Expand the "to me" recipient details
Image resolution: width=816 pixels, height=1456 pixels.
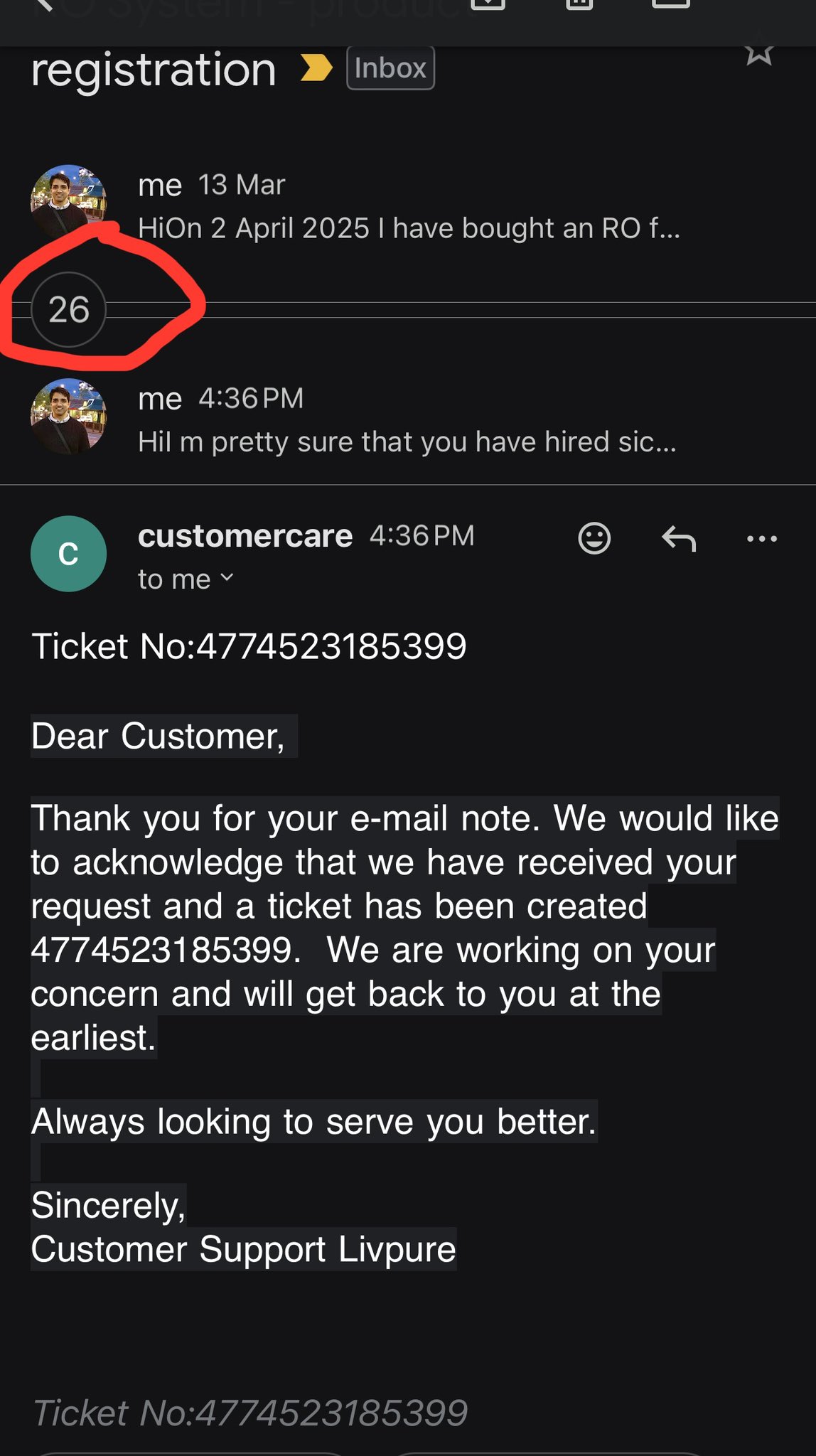pyautogui.click(x=186, y=579)
